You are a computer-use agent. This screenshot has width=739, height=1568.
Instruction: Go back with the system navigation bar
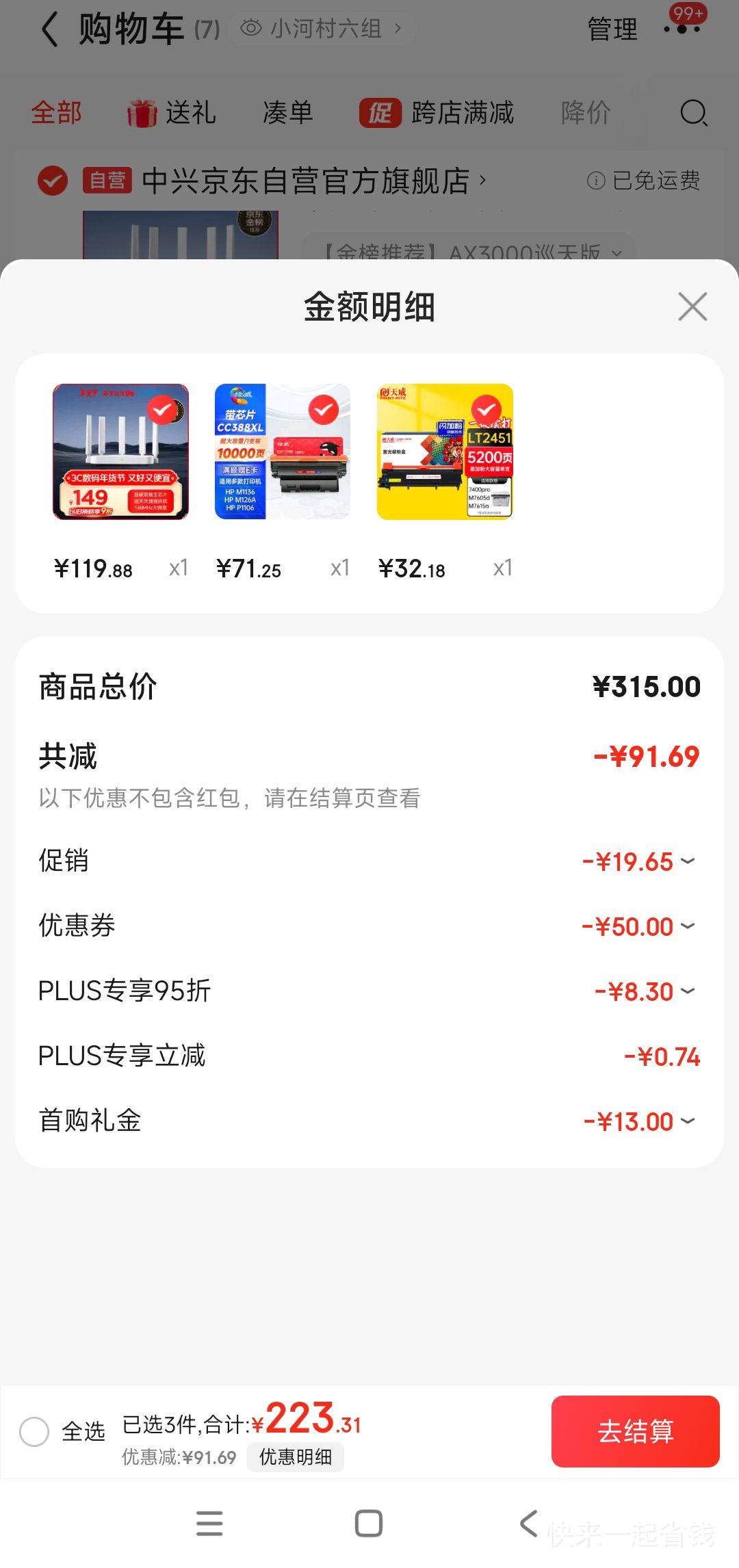click(x=529, y=1524)
